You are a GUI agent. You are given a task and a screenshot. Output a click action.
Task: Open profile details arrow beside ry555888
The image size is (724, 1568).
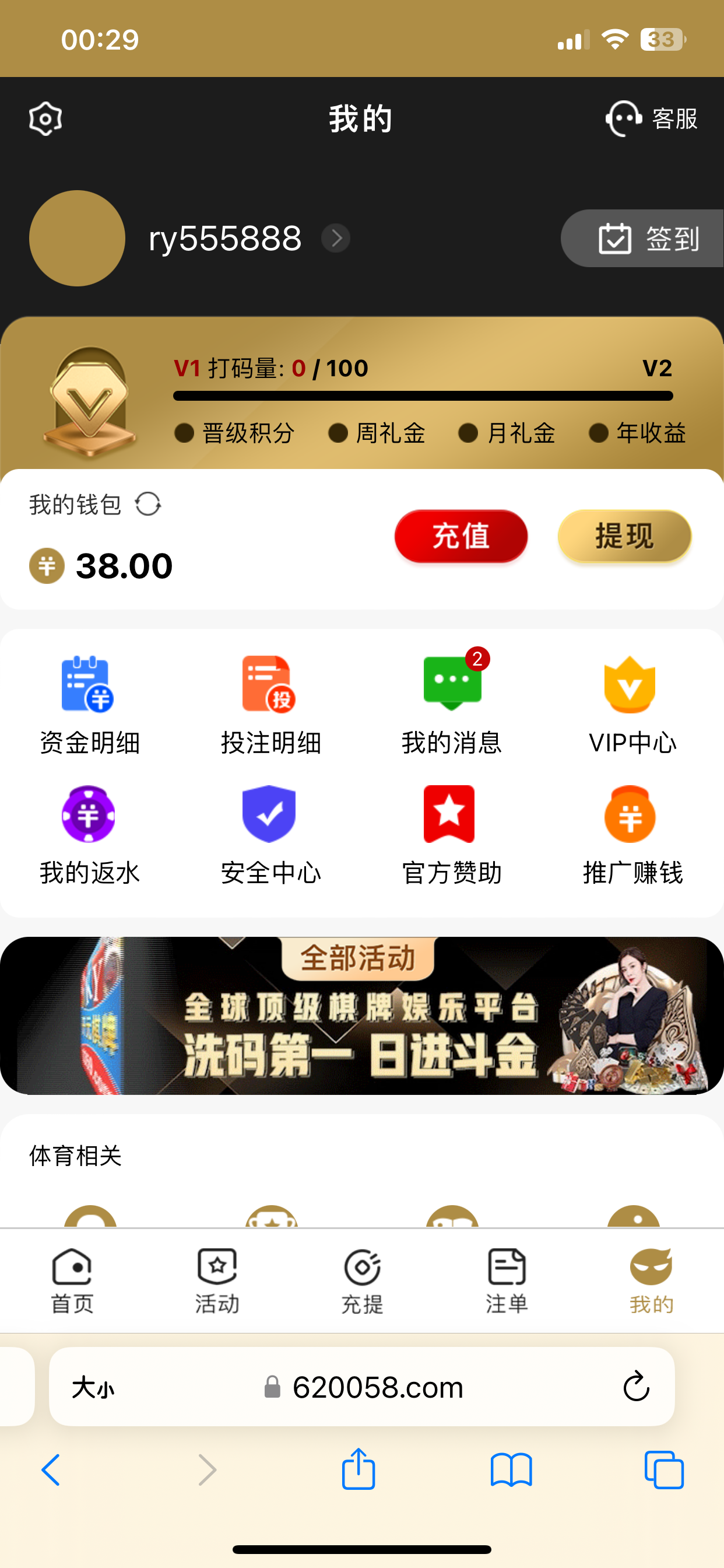[x=336, y=238]
